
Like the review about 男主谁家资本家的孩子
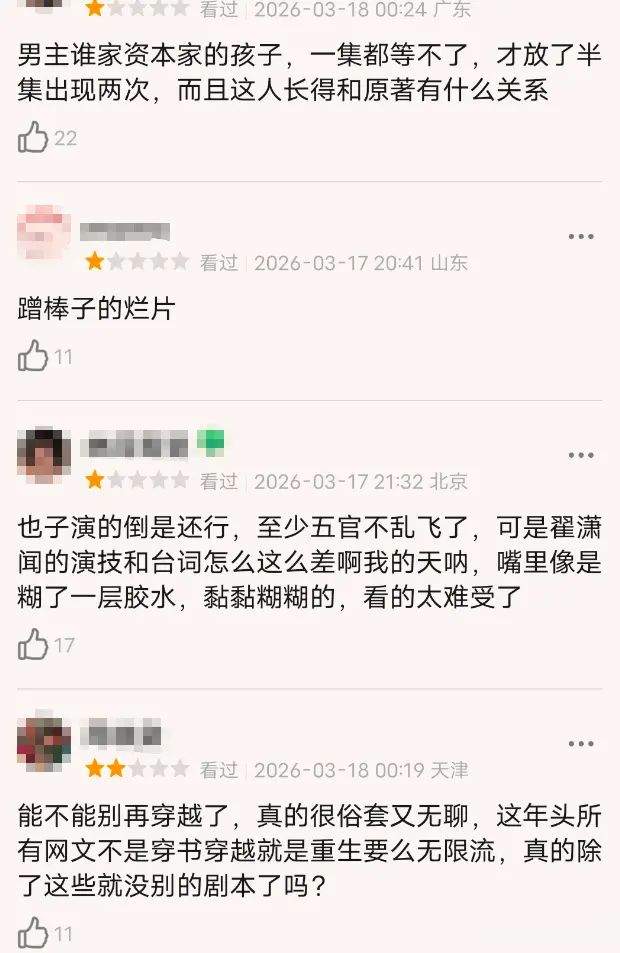(34, 138)
